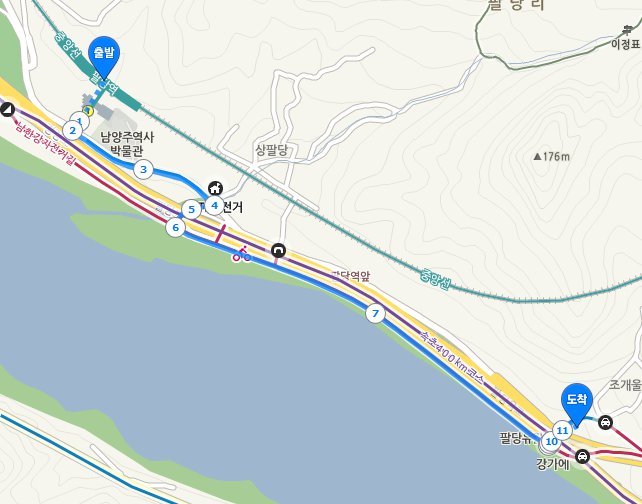642x504 pixels.
Task: Open route waypoint number 6
Action: click(x=176, y=227)
